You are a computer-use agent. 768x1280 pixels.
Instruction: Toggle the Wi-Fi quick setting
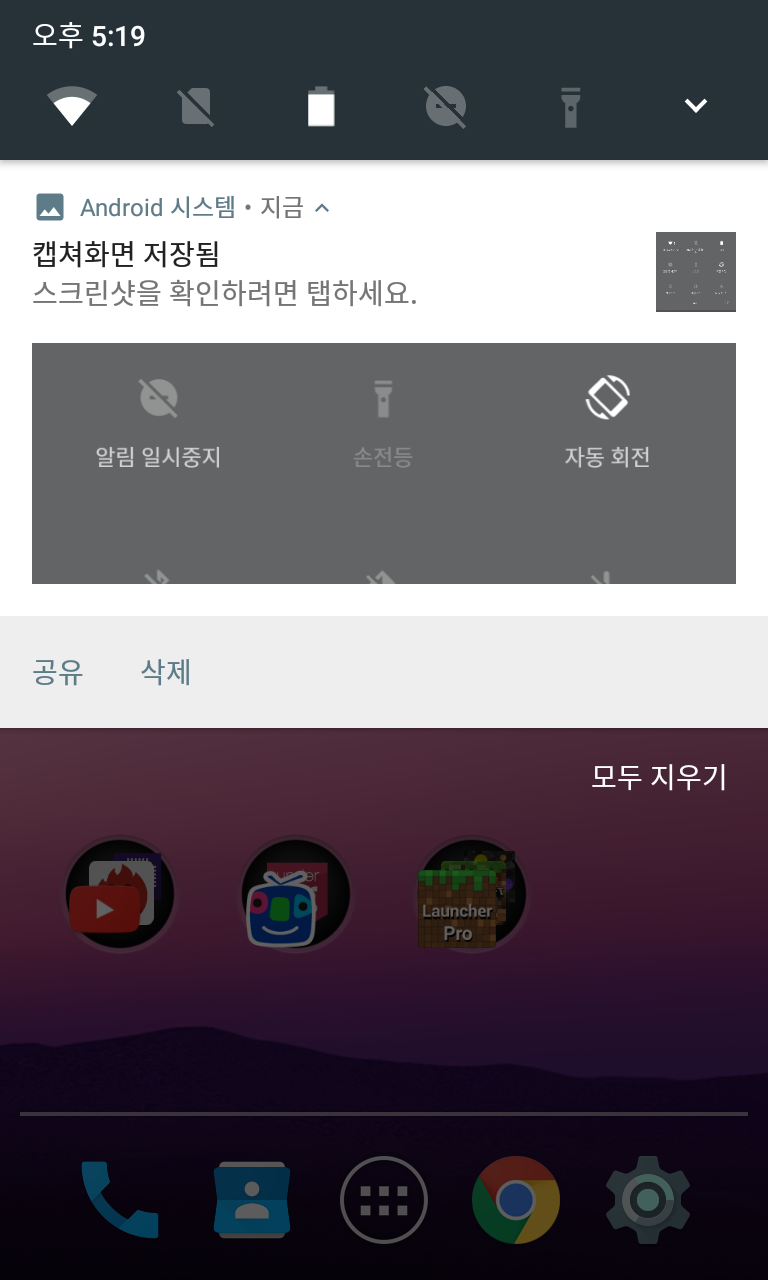(x=72, y=106)
